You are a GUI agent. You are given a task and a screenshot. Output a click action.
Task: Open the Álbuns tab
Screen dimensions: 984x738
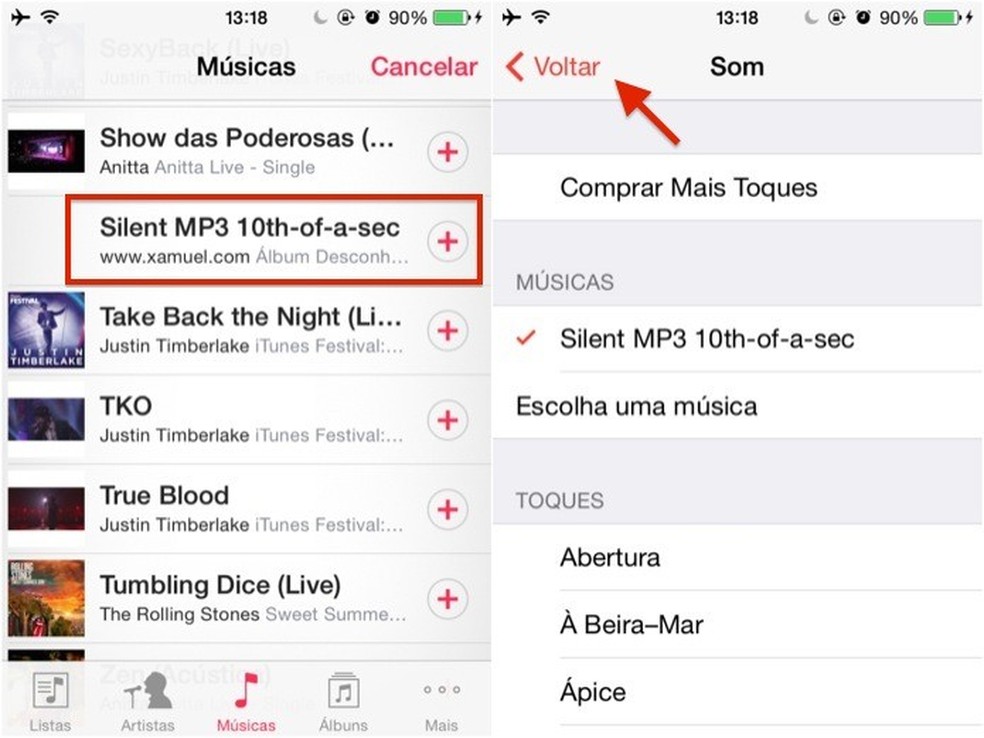point(343,702)
